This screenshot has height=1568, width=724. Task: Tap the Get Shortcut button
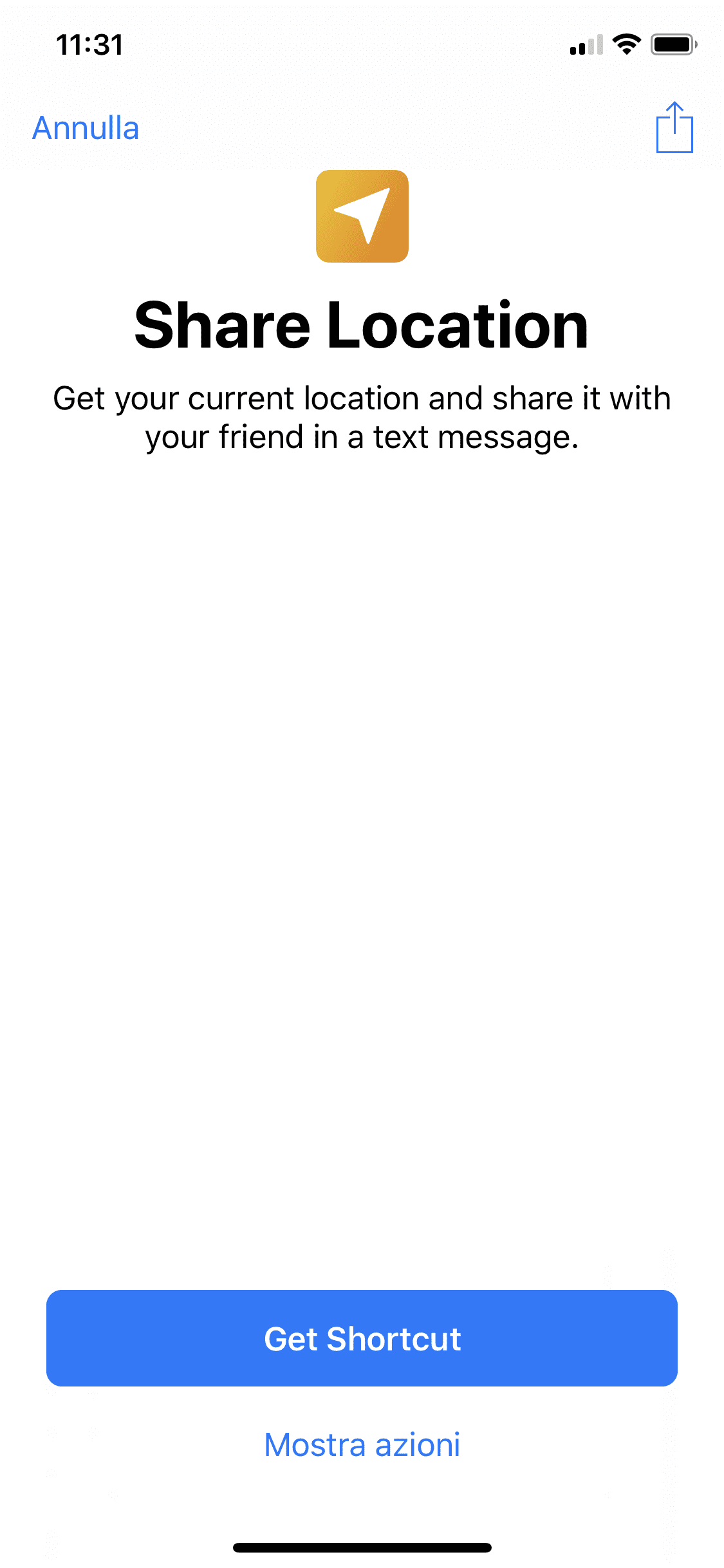coord(362,1338)
